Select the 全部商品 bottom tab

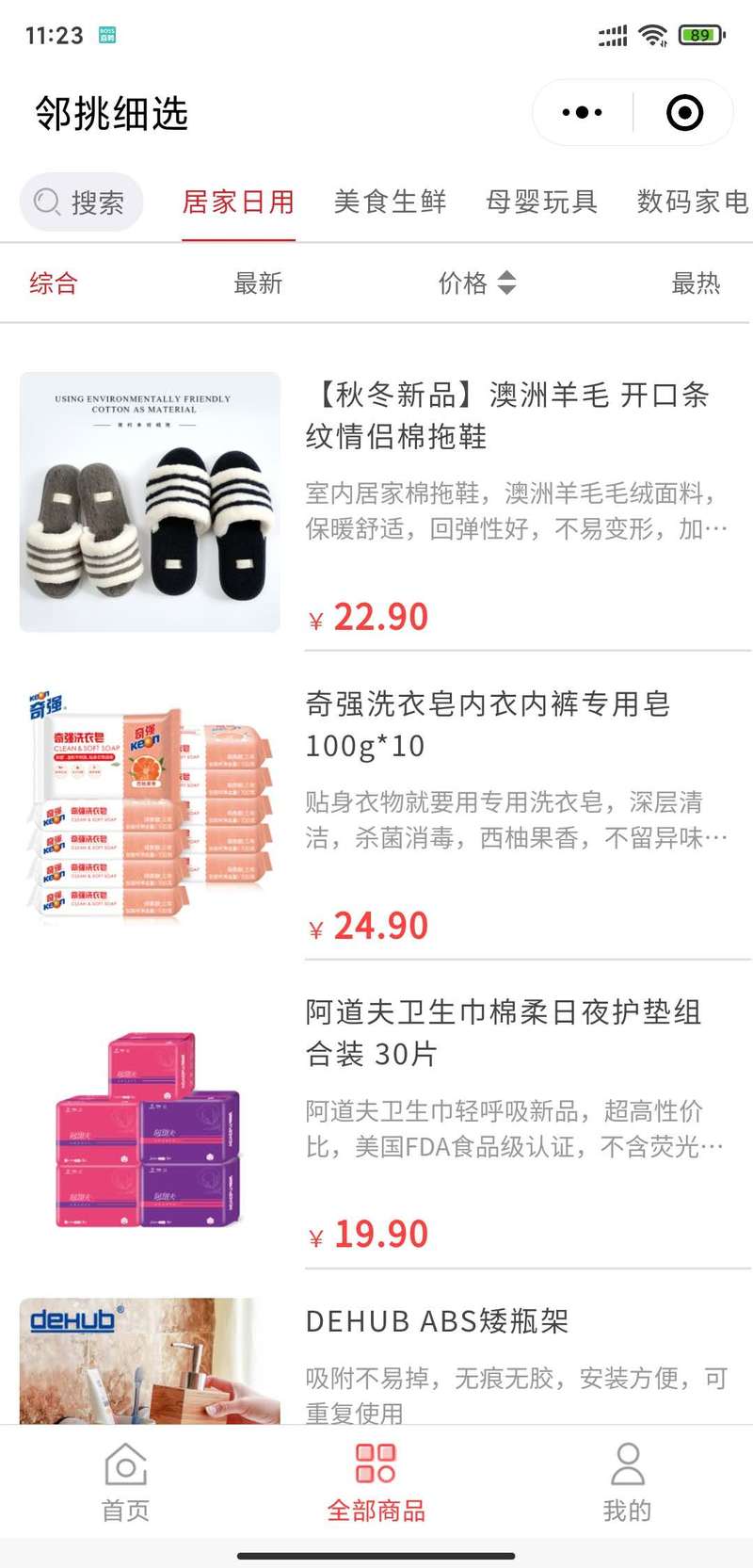point(376,1481)
